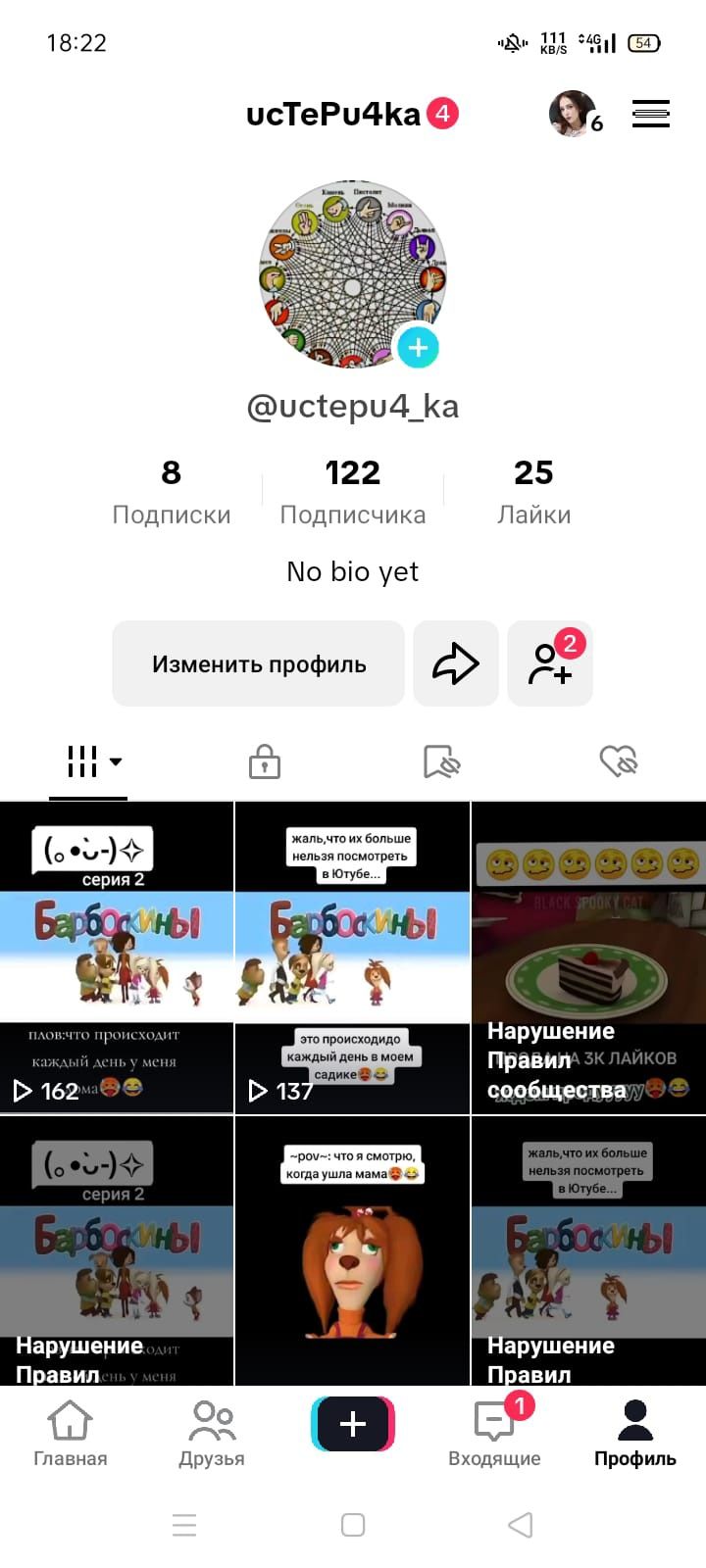Screen dimensions: 706x1568
Task: Open the add friends icon
Action: [550, 663]
